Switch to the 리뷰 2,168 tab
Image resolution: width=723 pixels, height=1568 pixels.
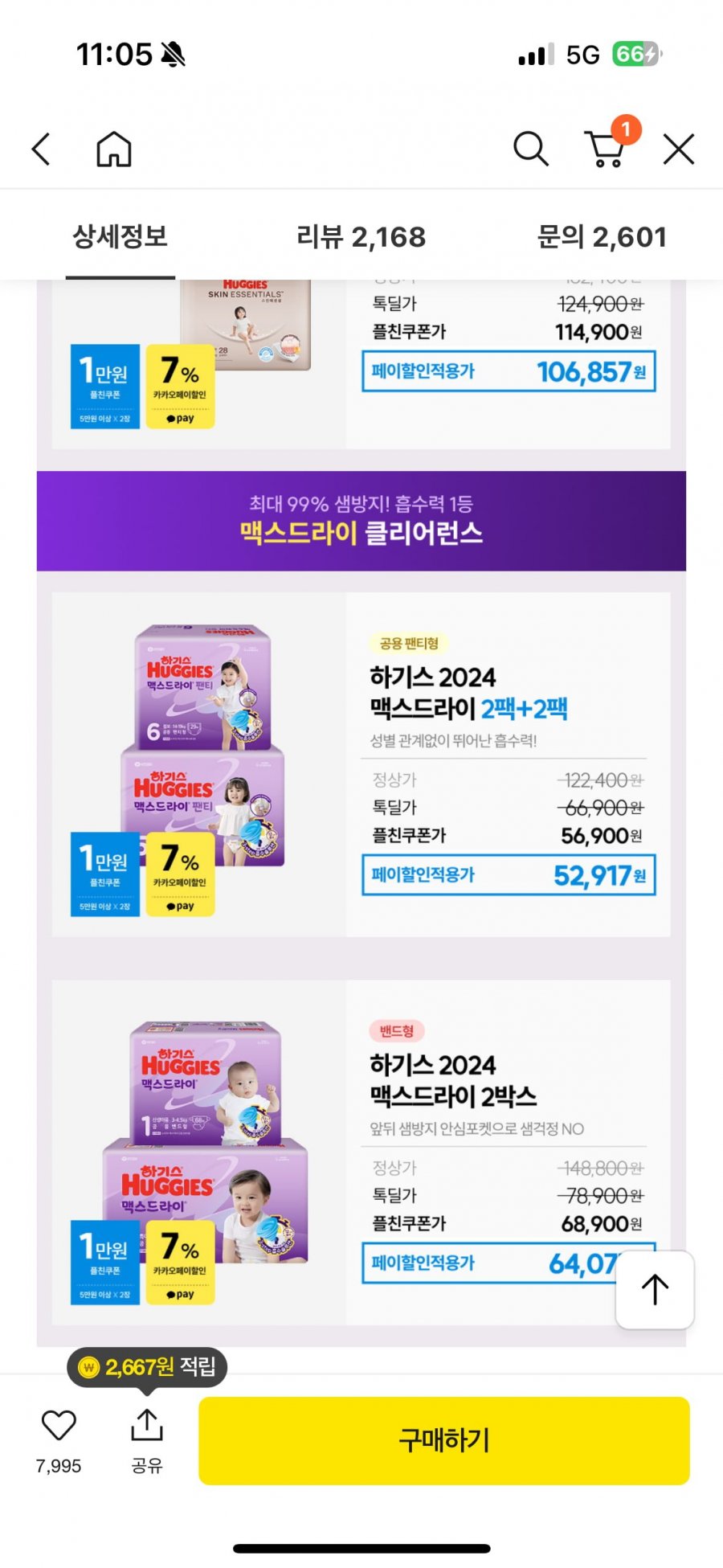coord(361,237)
